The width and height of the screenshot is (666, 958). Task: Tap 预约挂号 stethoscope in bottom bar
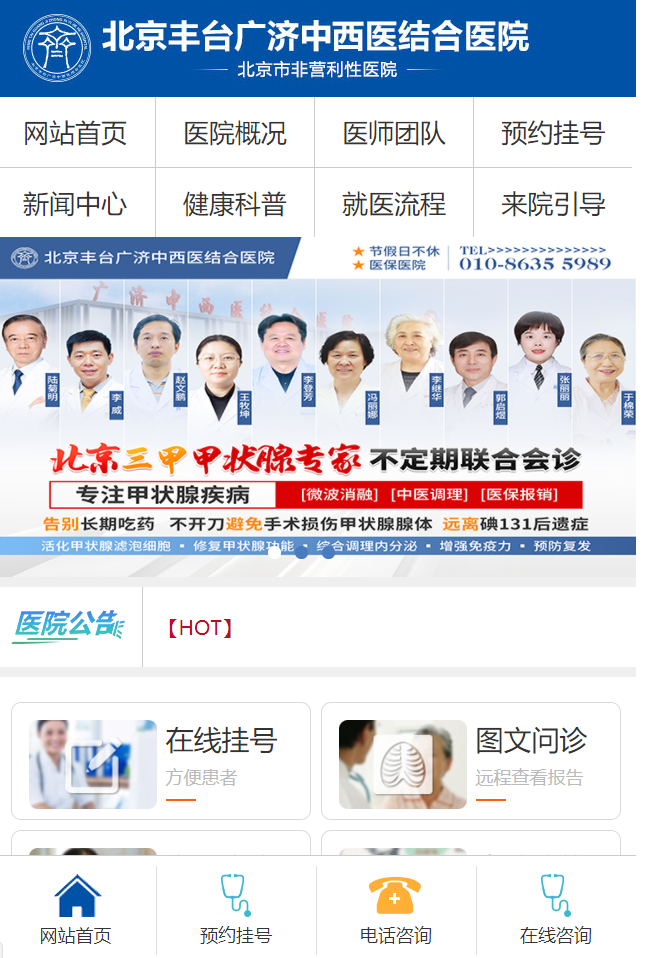tap(236, 910)
